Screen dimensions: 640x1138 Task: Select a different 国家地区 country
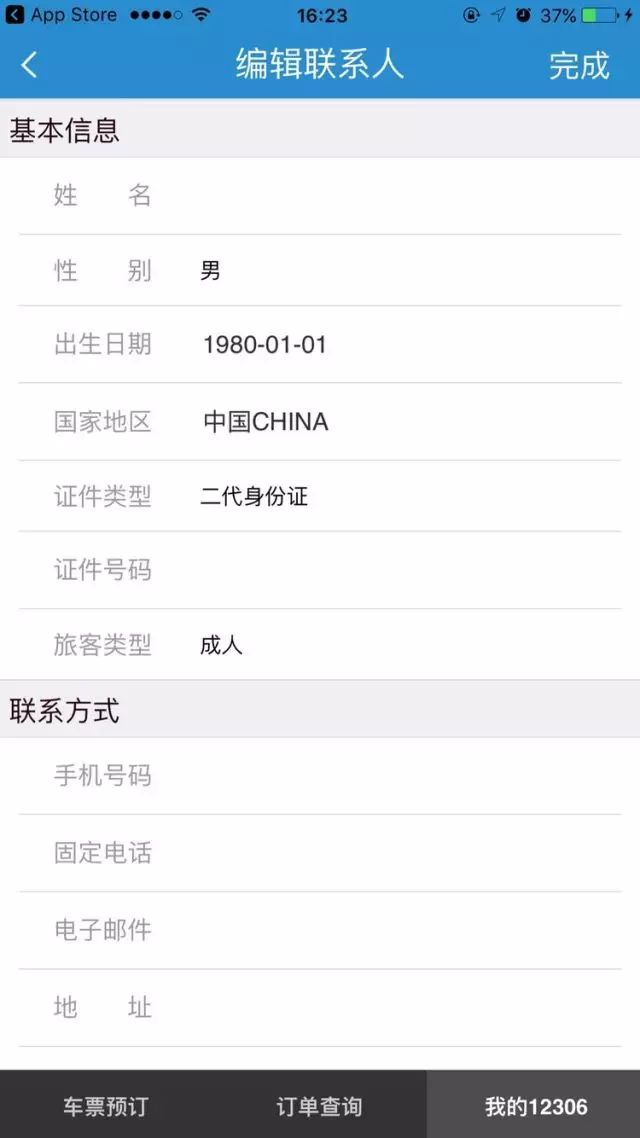[320, 422]
